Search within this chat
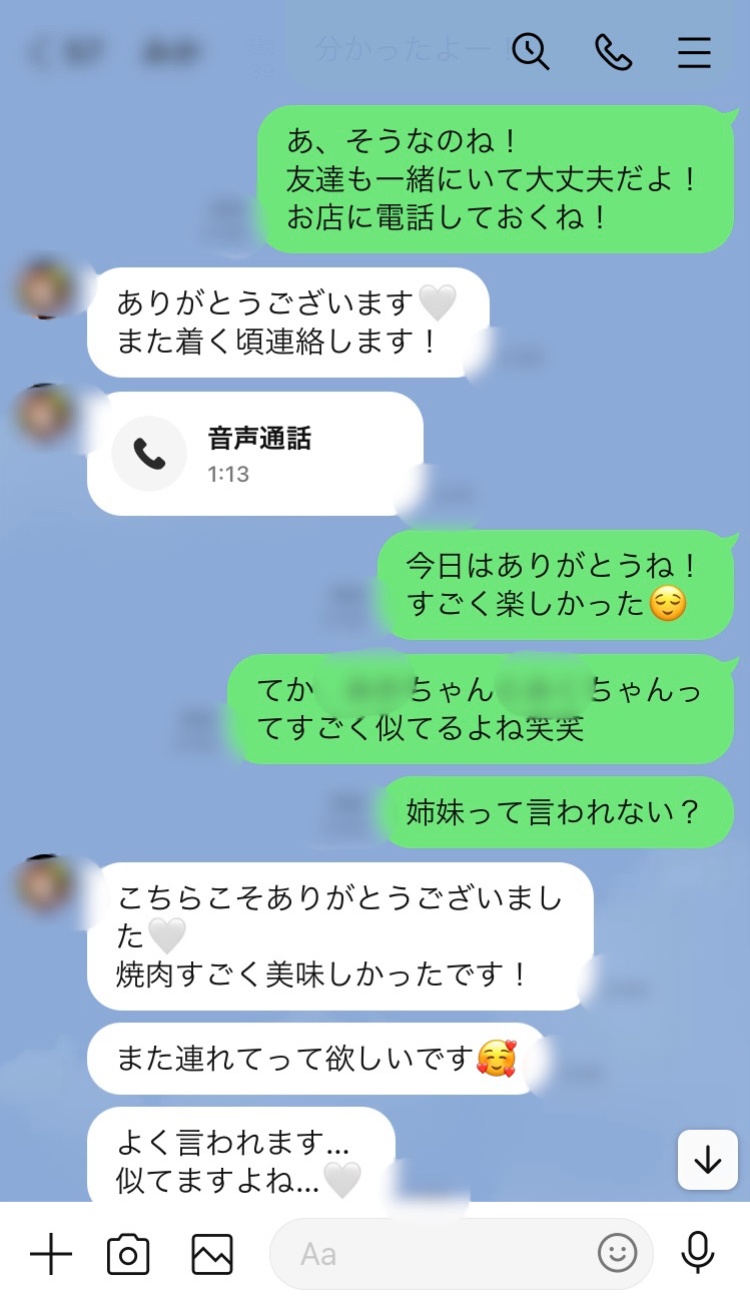 tap(531, 51)
